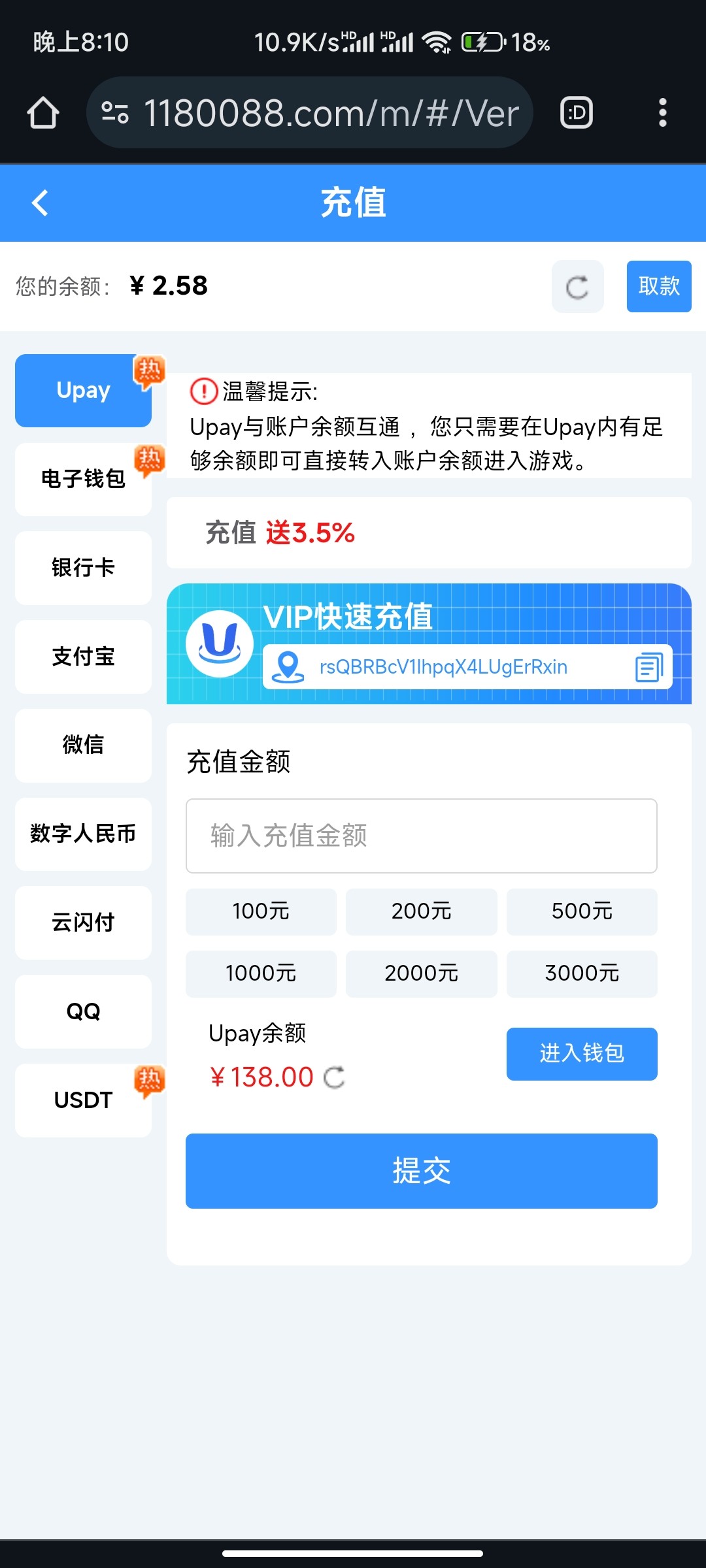Select the 500元 quick amount
This screenshot has height=1568, width=706.
coord(582,911)
